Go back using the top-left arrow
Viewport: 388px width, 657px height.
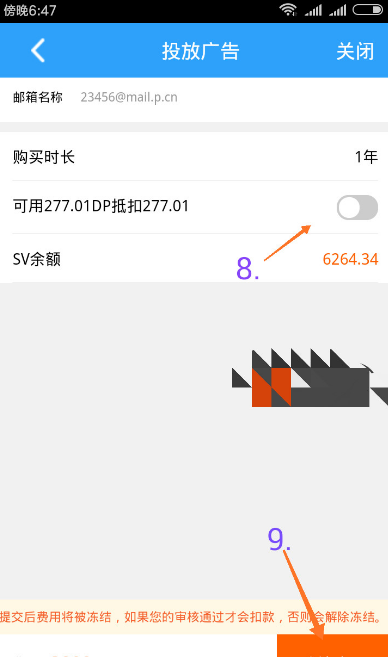[38, 51]
